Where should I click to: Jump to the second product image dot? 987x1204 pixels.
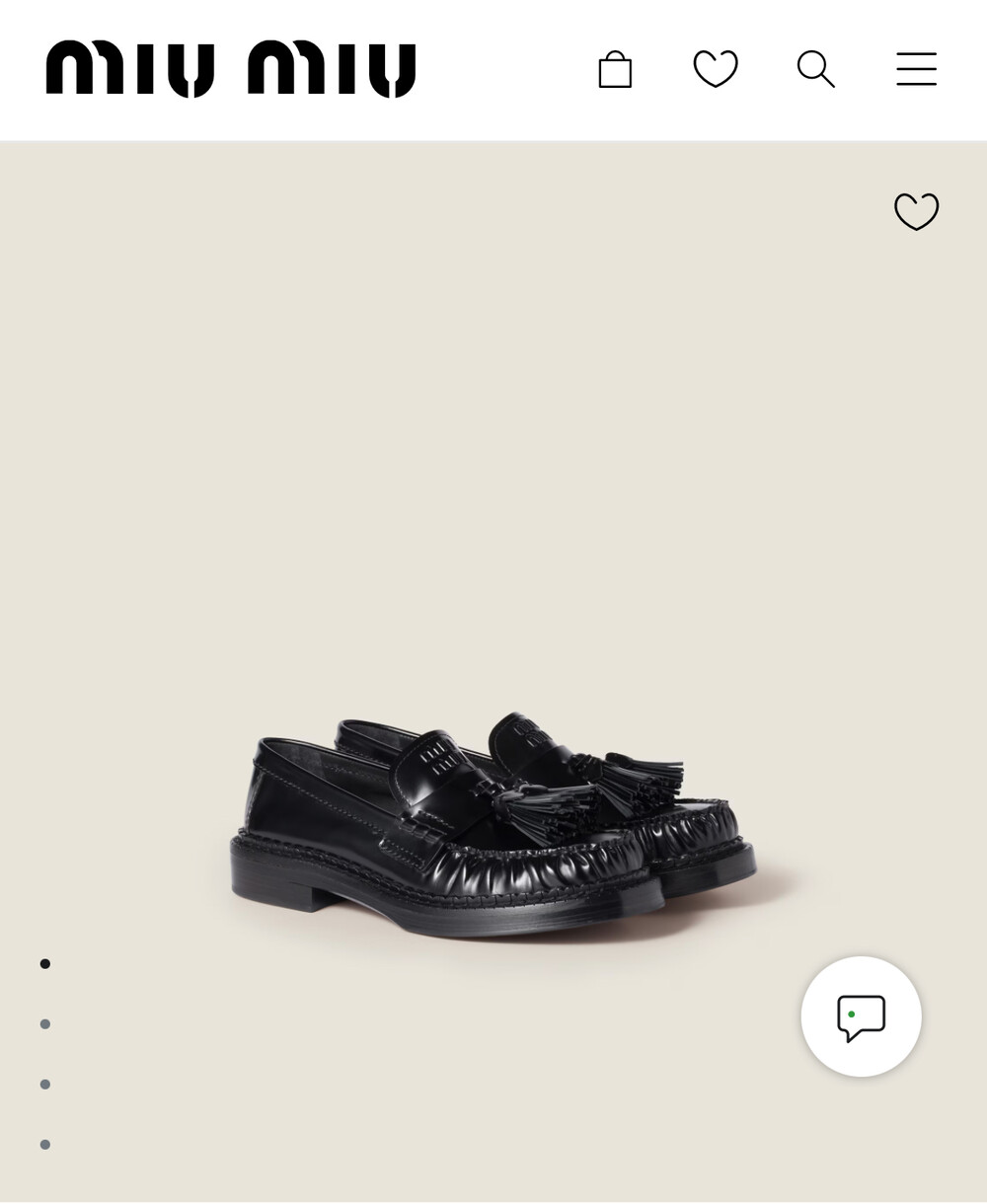pos(45,1024)
